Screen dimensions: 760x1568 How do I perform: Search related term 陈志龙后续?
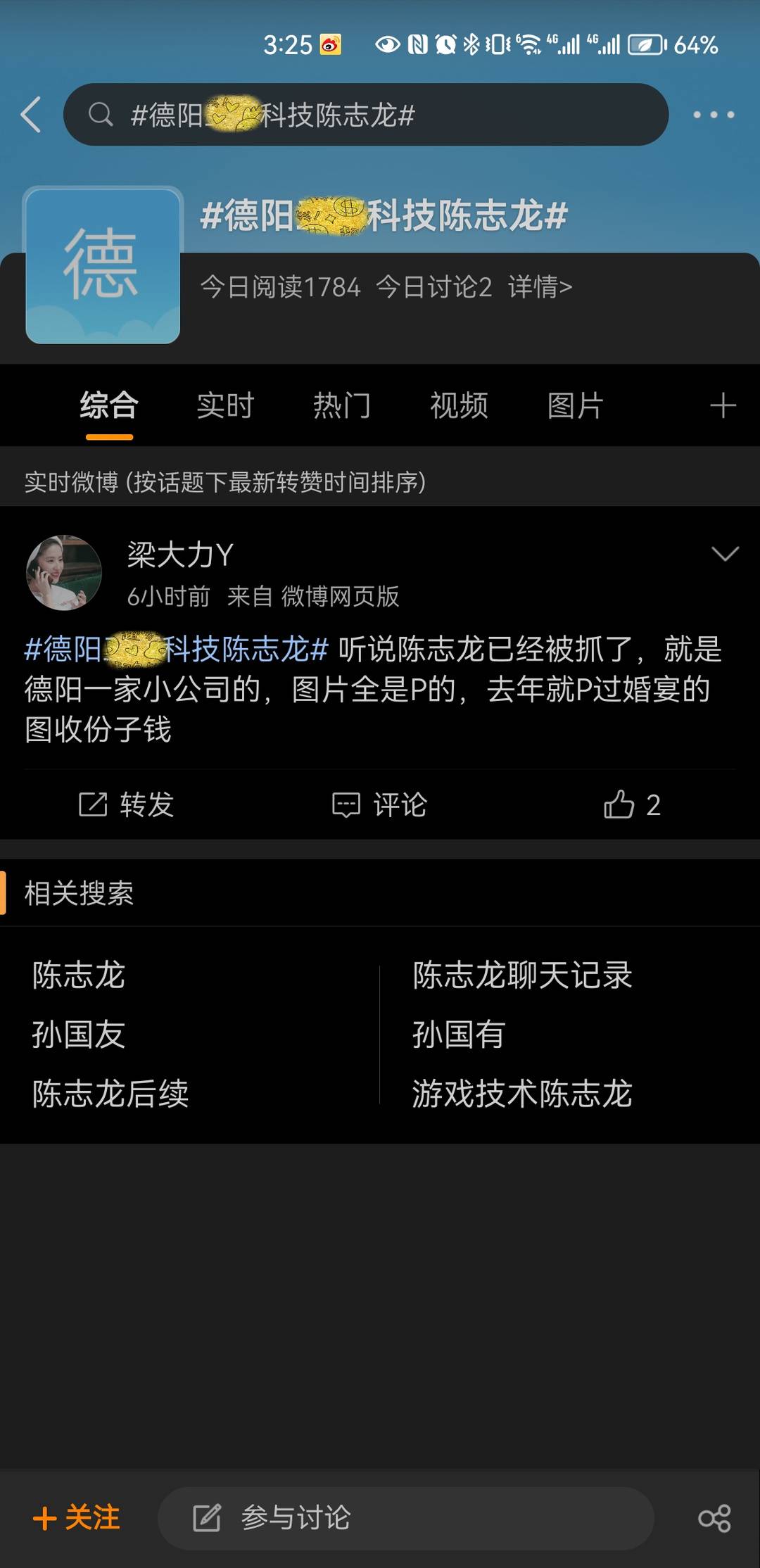pos(110,1094)
